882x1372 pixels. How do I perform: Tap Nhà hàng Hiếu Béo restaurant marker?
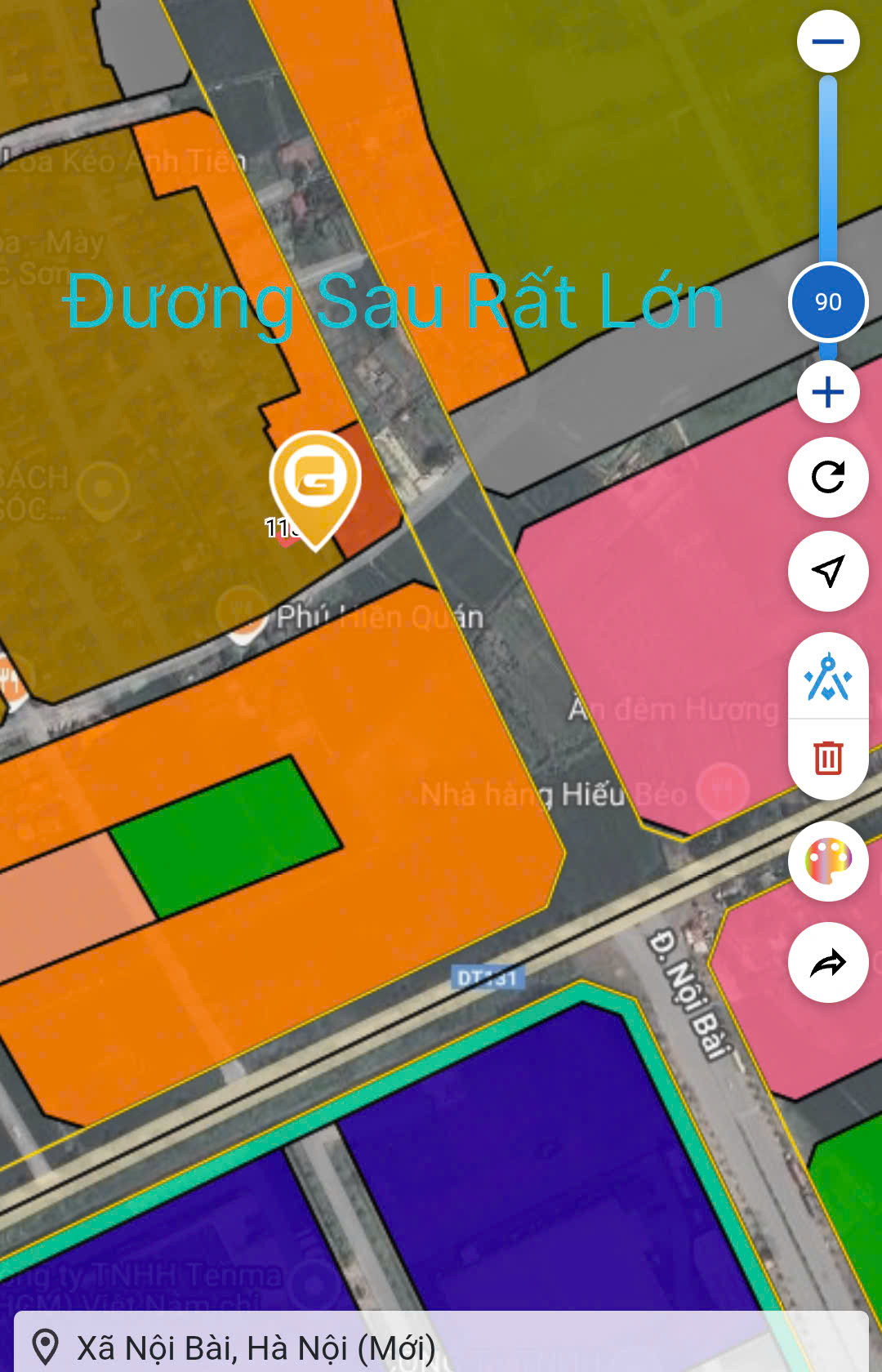tap(722, 790)
